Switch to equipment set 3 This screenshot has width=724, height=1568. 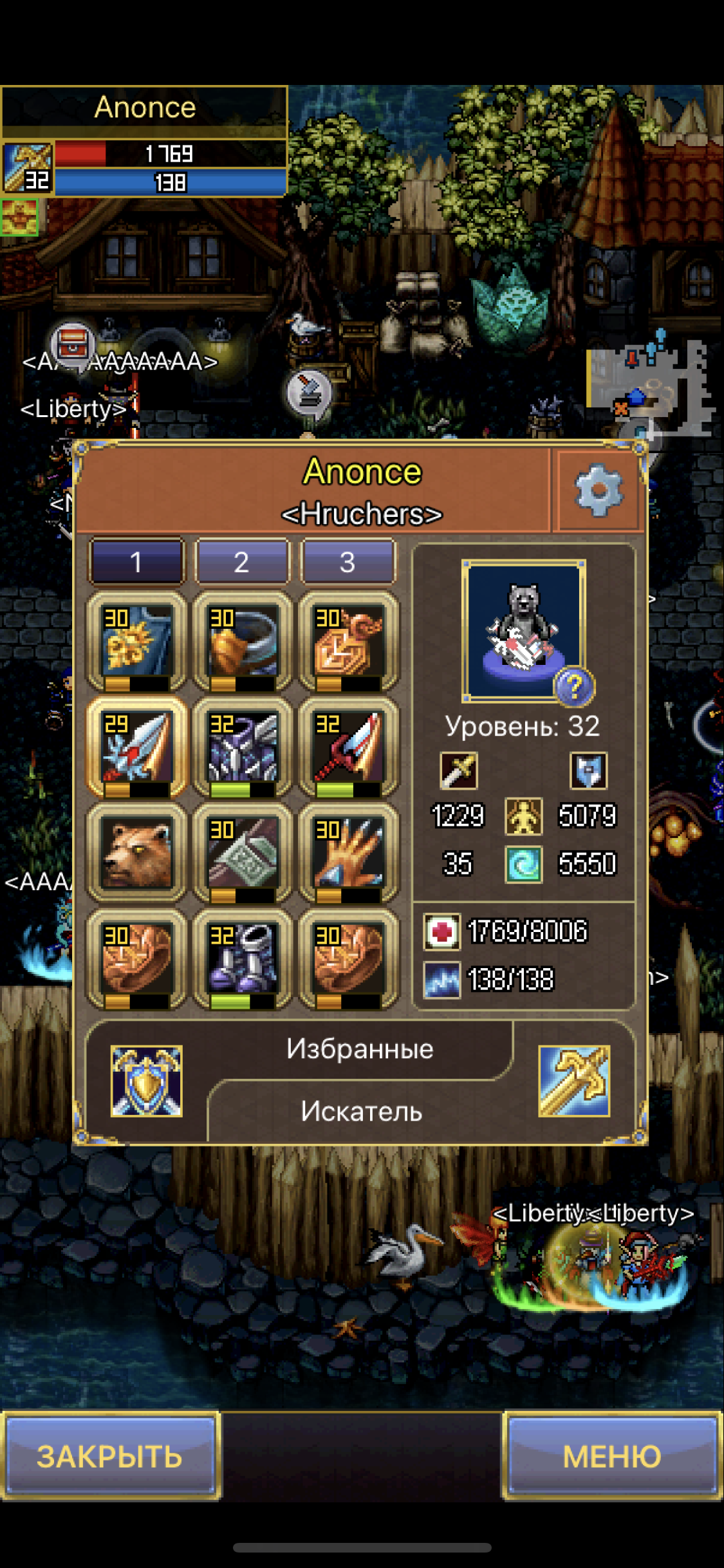(x=348, y=562)
